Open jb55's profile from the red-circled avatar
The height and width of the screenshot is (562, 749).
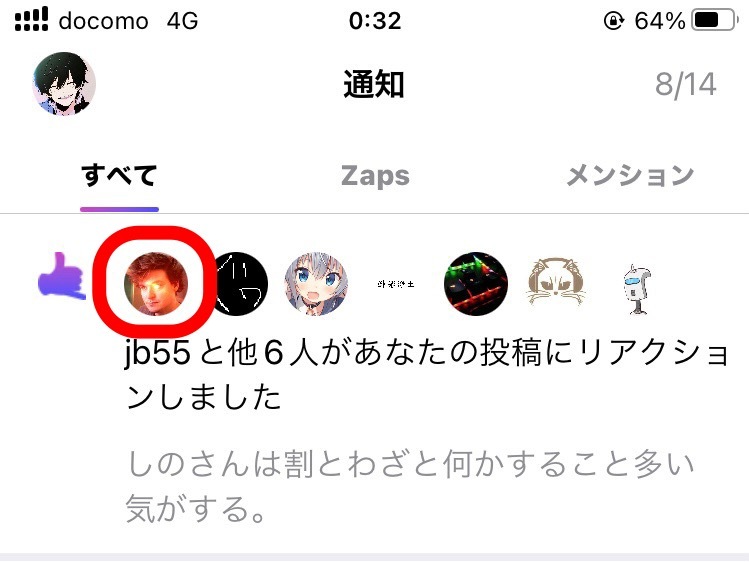point(156,283)
